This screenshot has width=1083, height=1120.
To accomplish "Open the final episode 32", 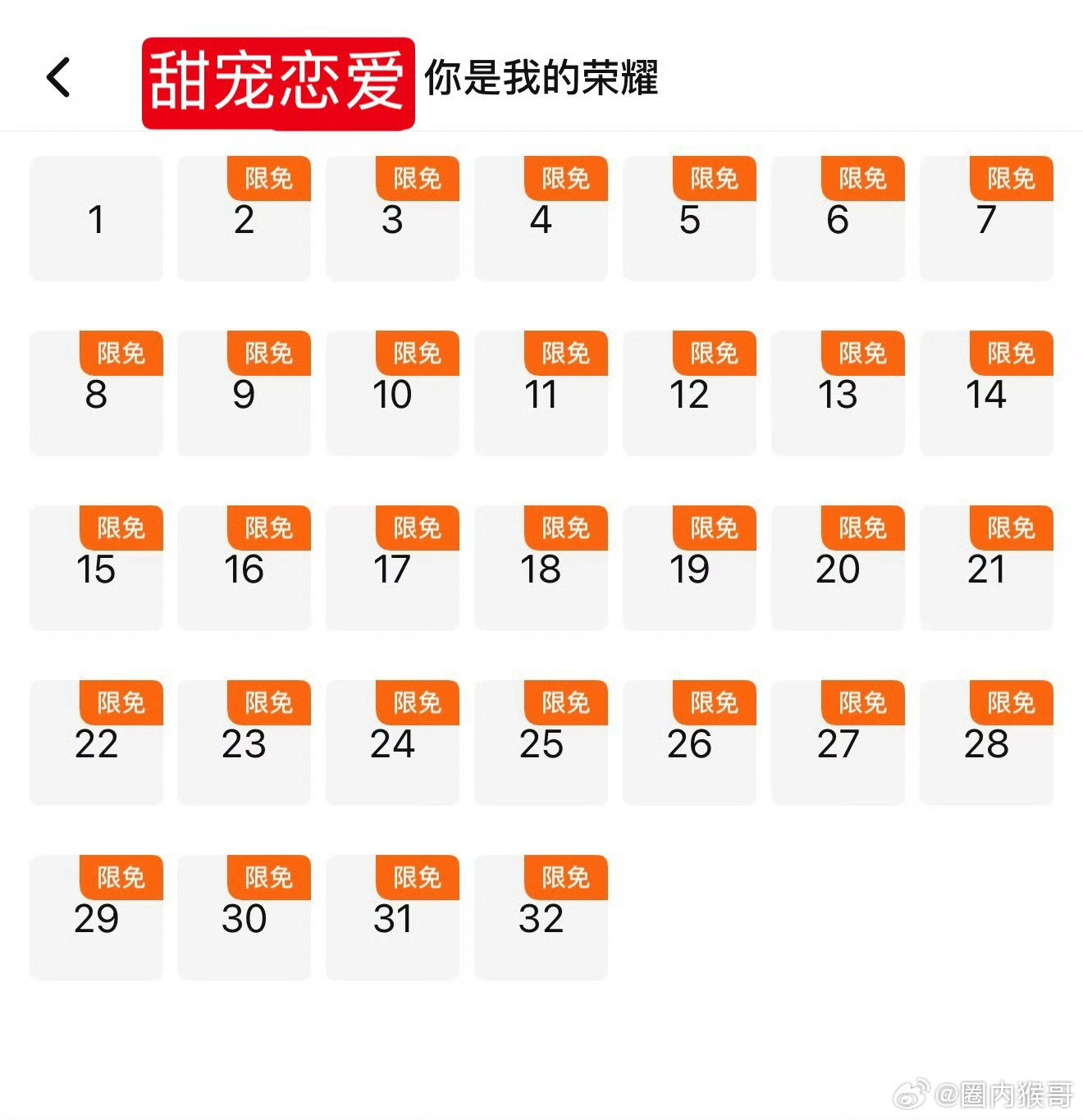I will (541, 919).
